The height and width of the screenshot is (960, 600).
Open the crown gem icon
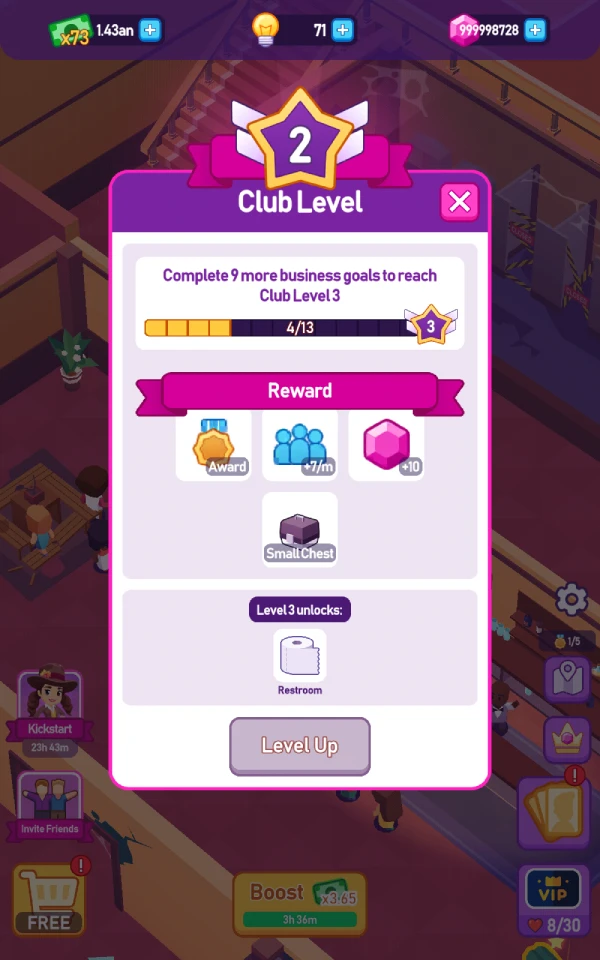[x=567, y=740]
